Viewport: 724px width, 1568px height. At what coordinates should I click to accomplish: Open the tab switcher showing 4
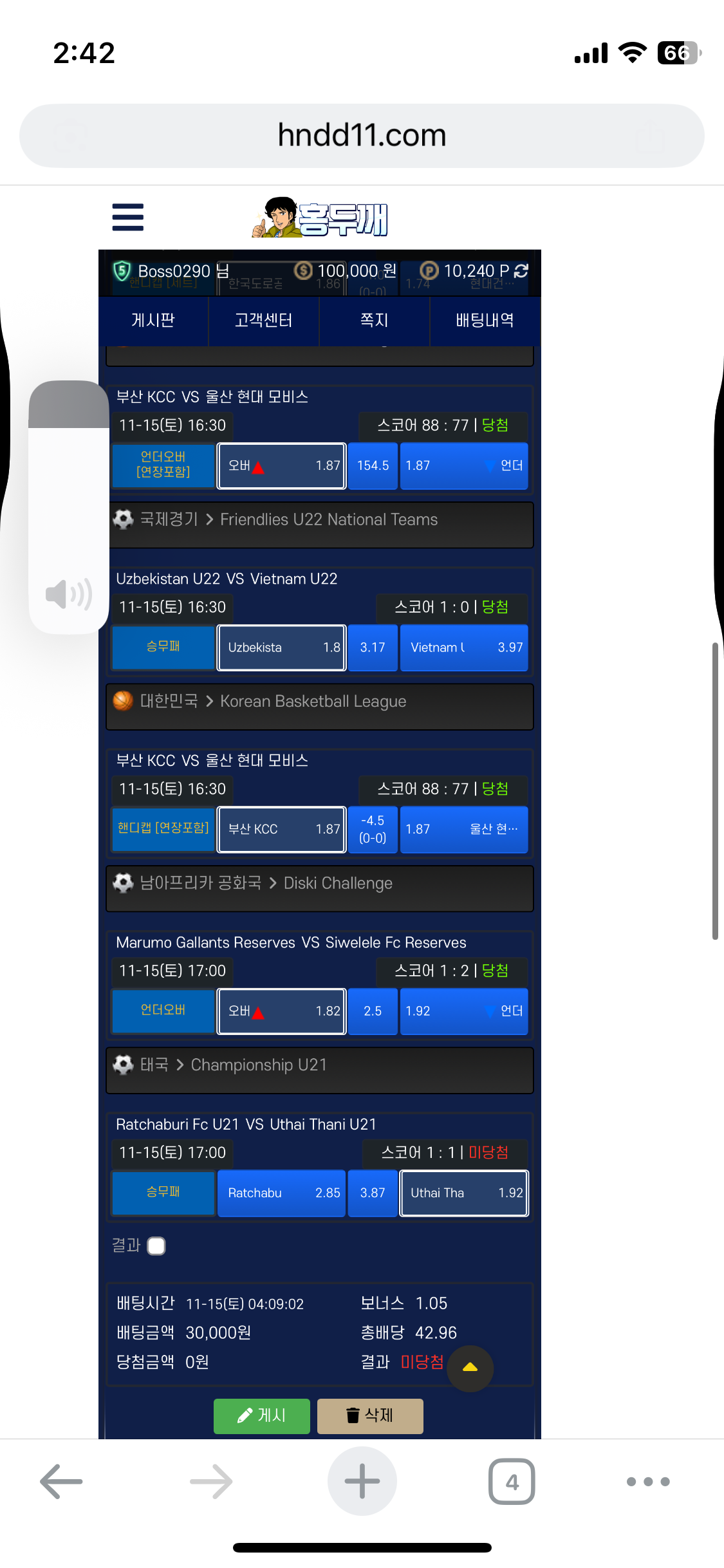[x=512, y=1481]
